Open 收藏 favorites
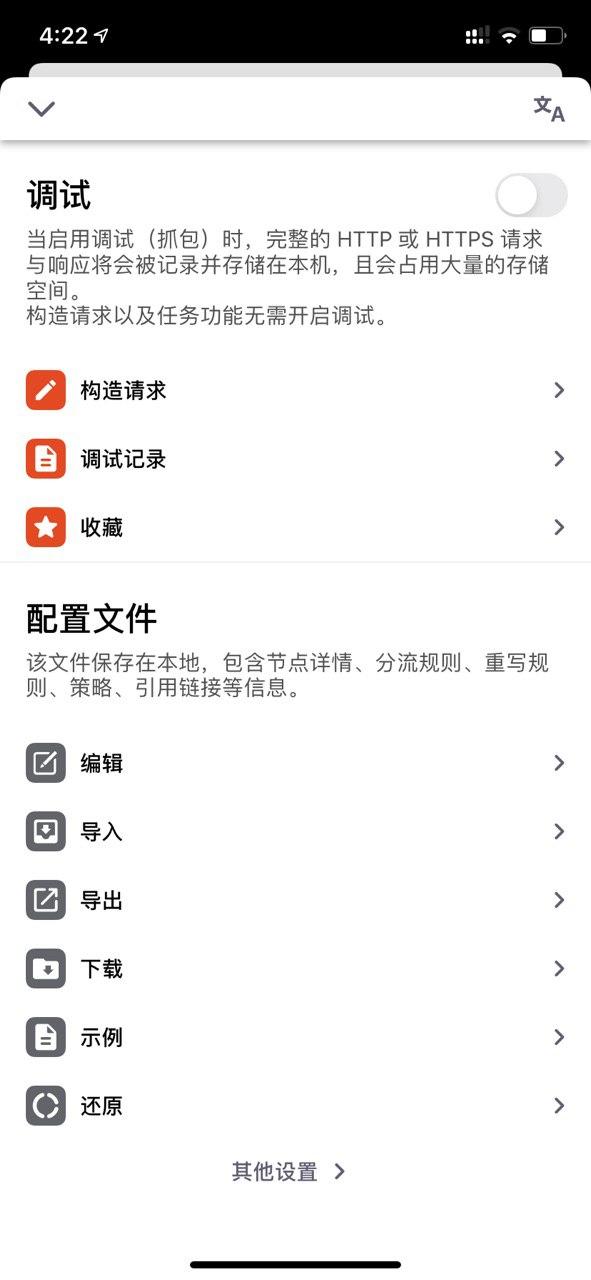This screenshot has width=591, height=1280. click(x=296, y=527)
